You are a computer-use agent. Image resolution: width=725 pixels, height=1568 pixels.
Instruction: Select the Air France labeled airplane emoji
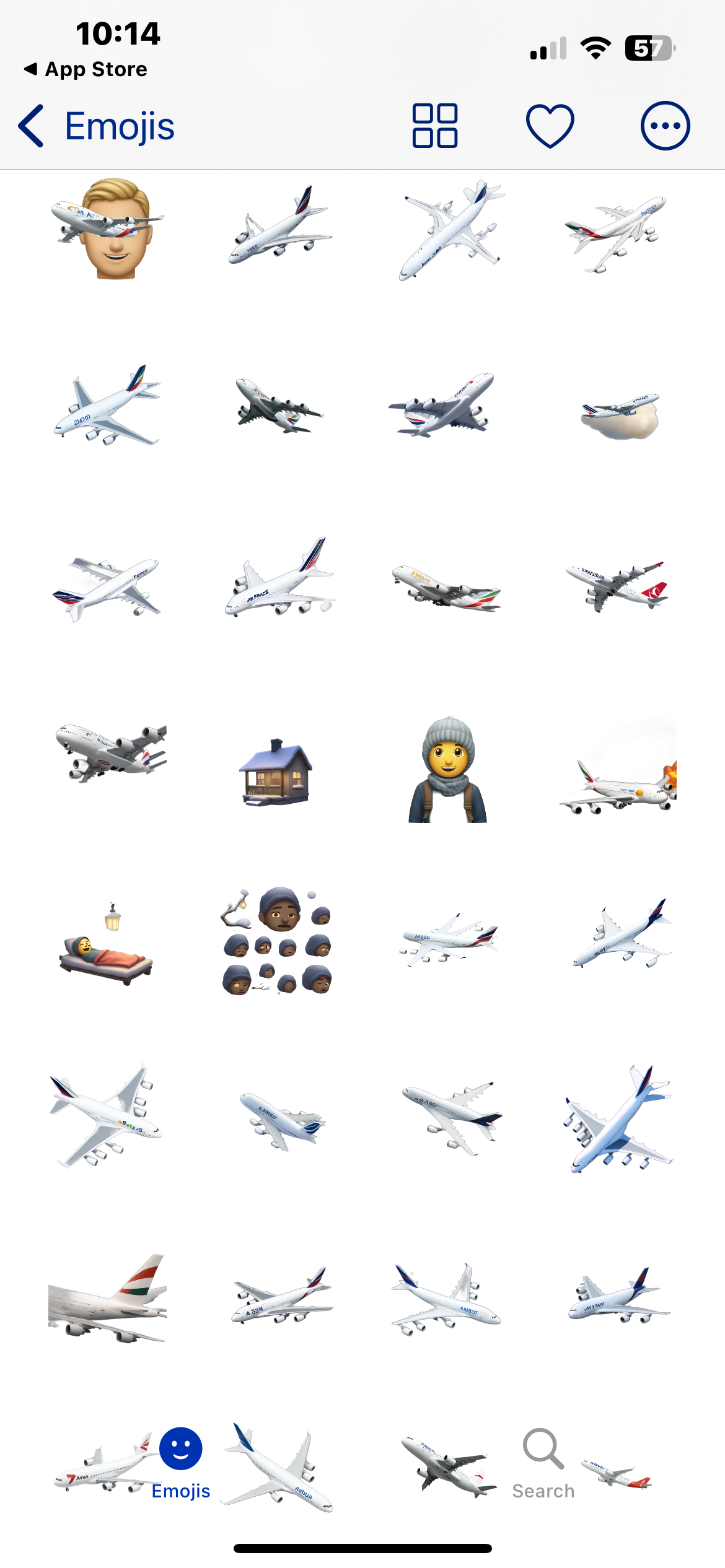pos(279,580)
